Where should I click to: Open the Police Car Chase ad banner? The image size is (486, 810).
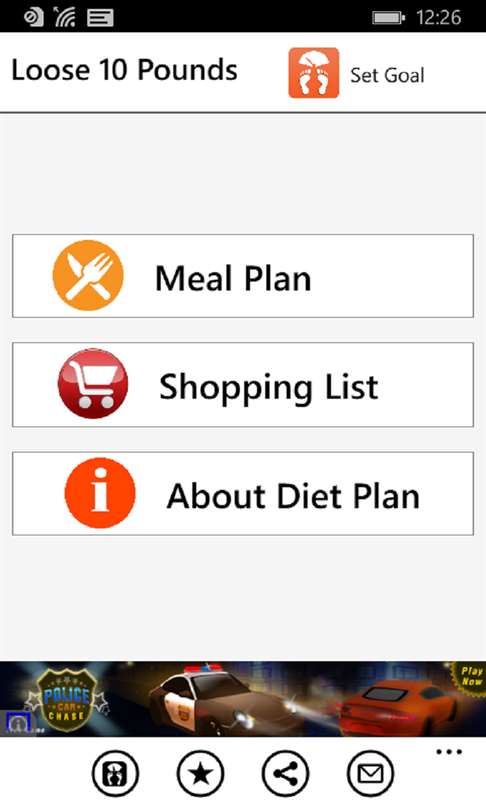point(243,699)
